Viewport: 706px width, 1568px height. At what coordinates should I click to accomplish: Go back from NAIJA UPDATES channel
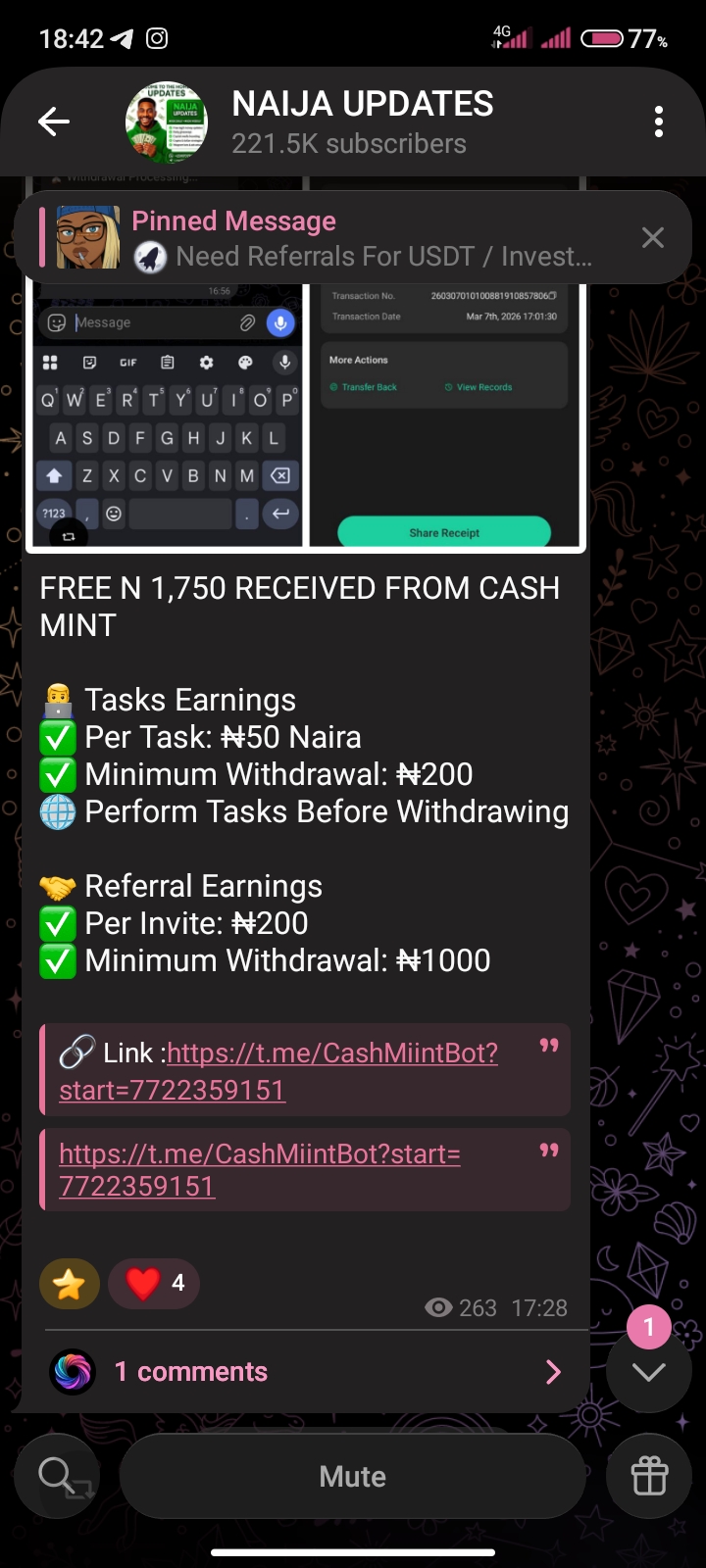[x=54, y=122]
